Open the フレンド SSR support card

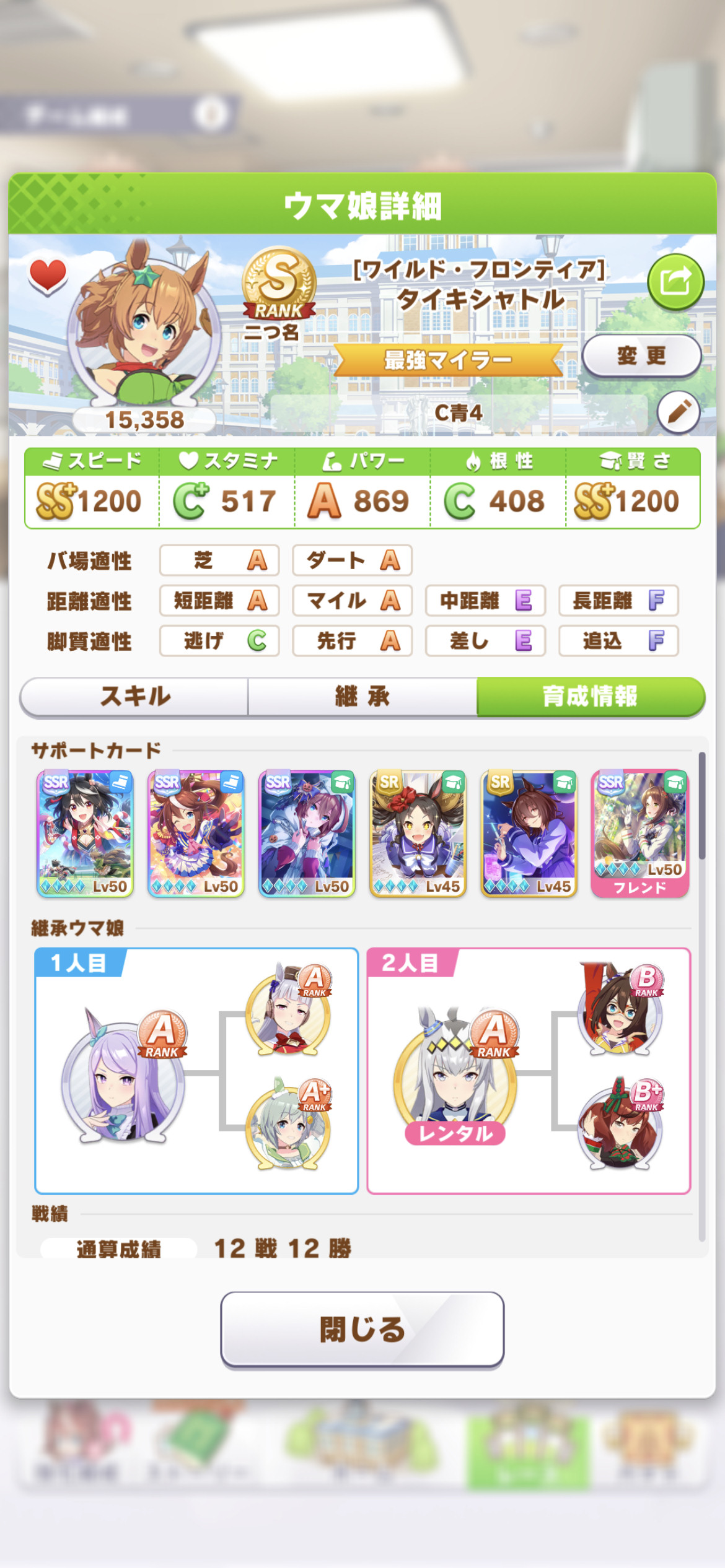pyautogui.click(x=639, y=834)
